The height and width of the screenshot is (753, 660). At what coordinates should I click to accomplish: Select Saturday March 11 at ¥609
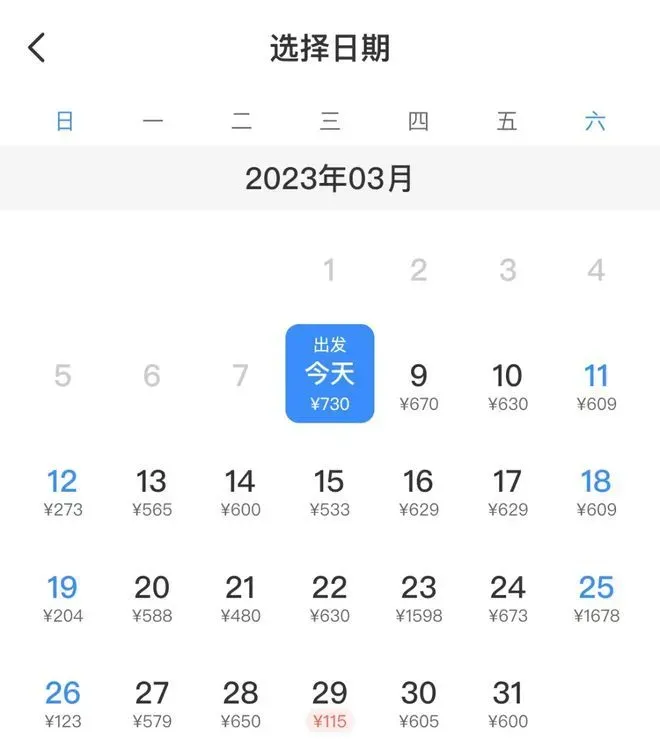(x=596, y=386)
